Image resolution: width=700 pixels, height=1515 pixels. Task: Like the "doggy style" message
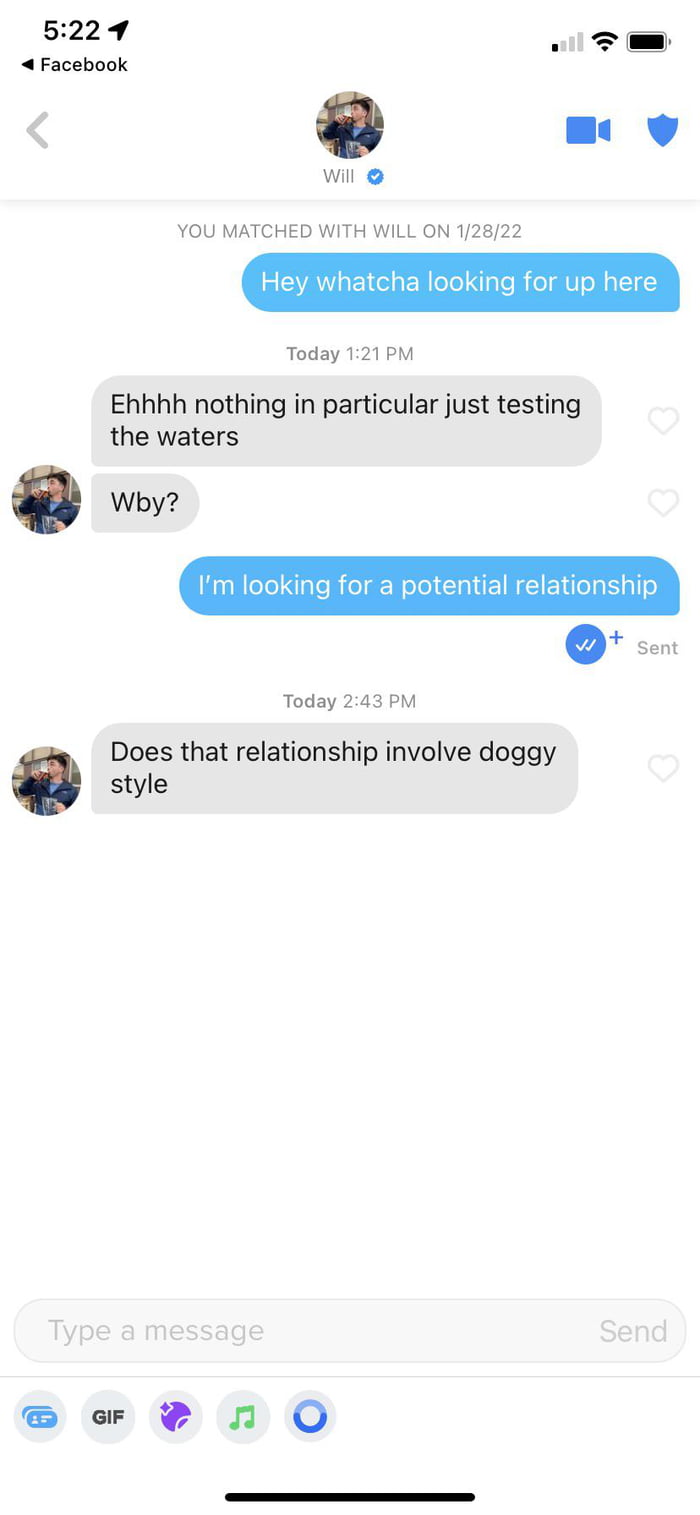pos(663,768)
